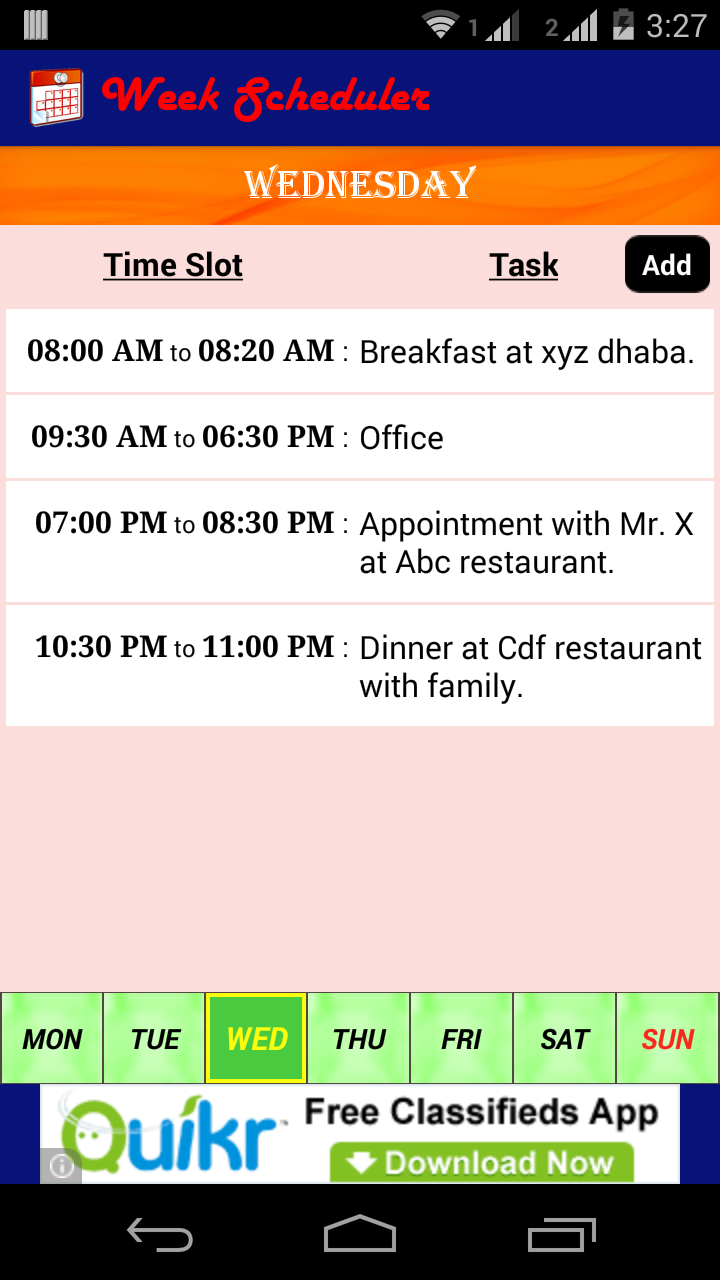Select the WED day tab
This screenshot has height=1280, width=720.
tap(257, 1038)
